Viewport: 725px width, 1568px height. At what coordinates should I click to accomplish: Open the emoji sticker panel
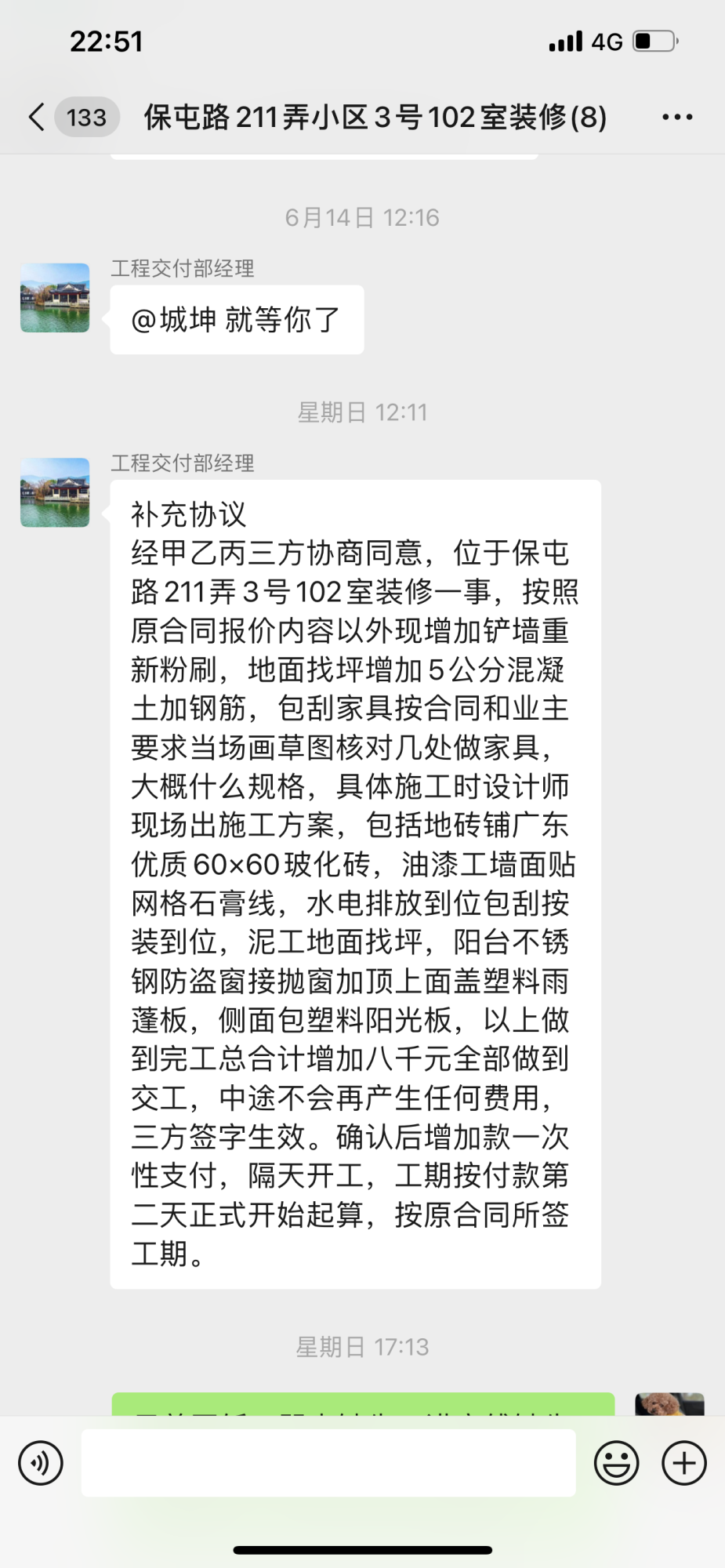pos(617,1463)
